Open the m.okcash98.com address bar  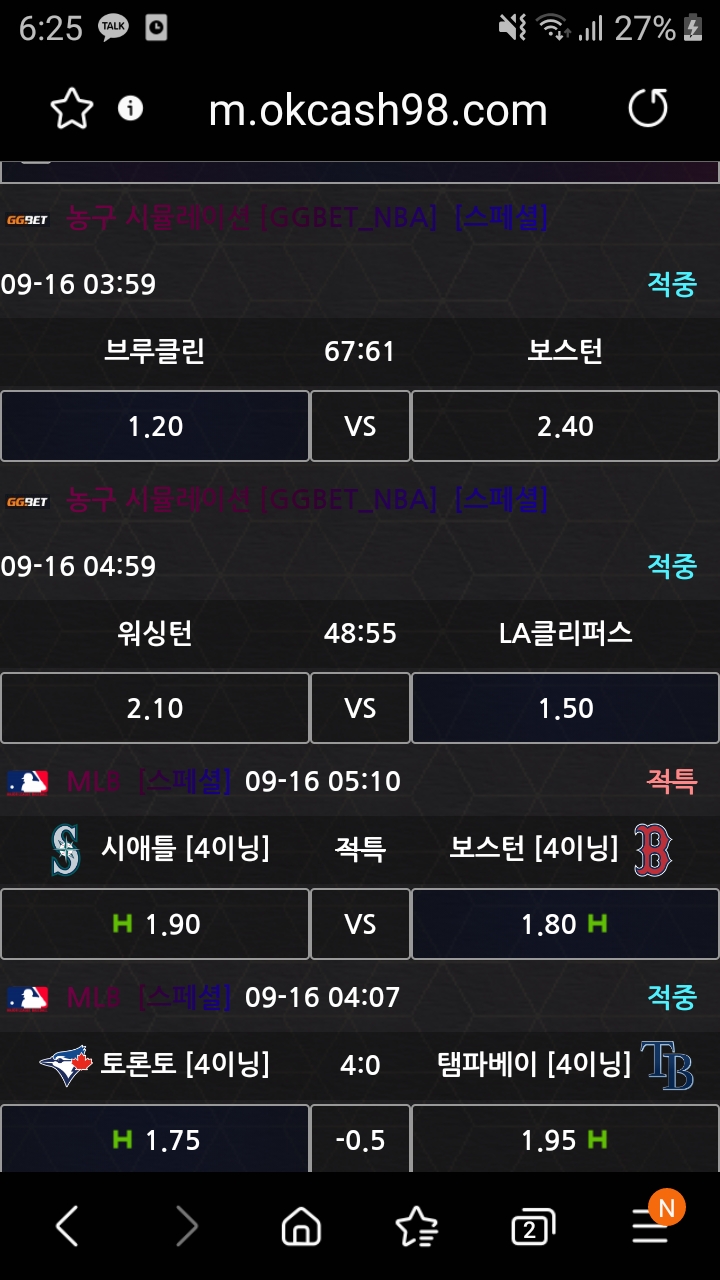(x=378, y=110)
